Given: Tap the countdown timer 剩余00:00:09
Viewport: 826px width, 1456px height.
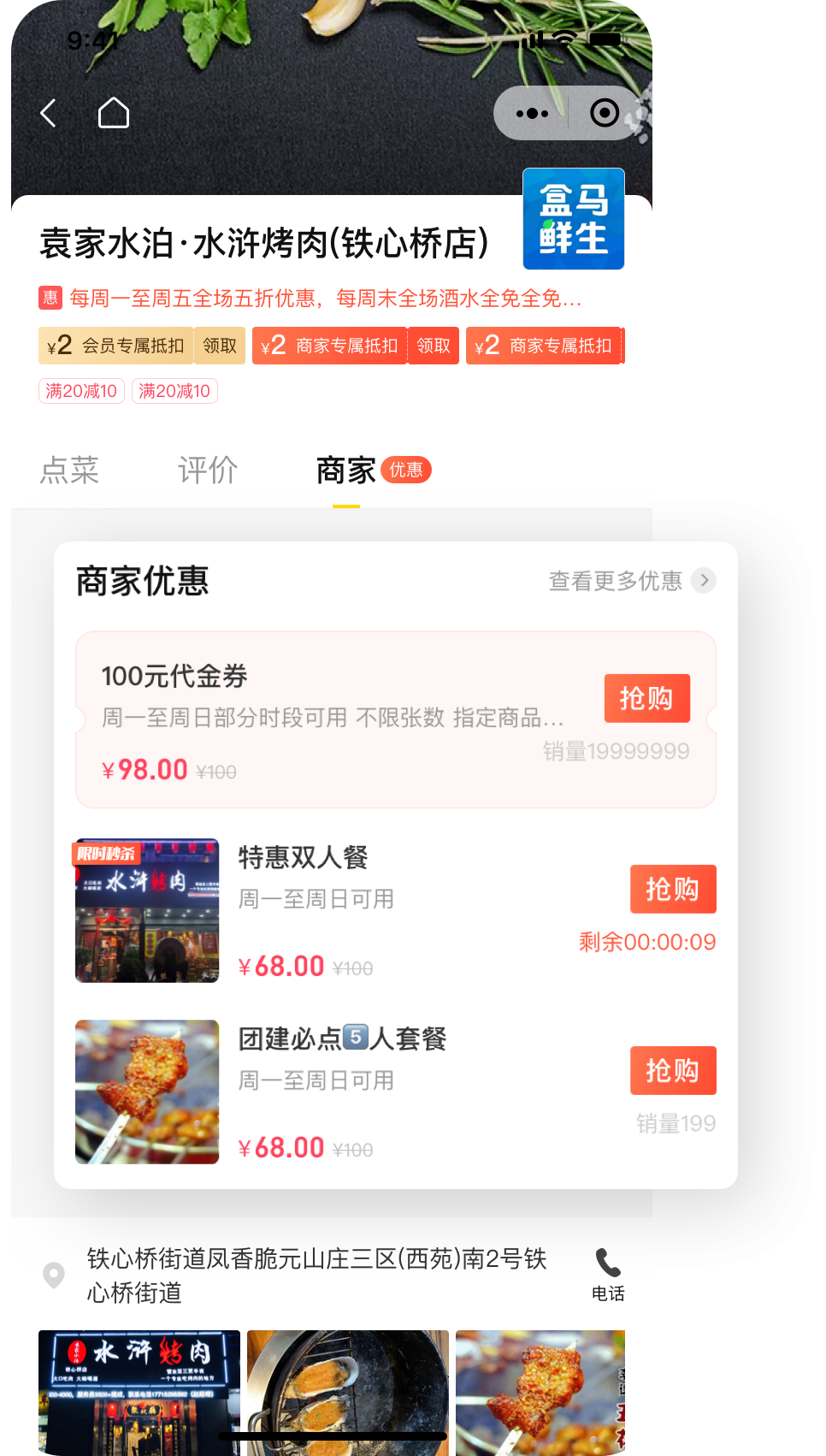Looking at the screenshot, I should click(x=647, y=942).
